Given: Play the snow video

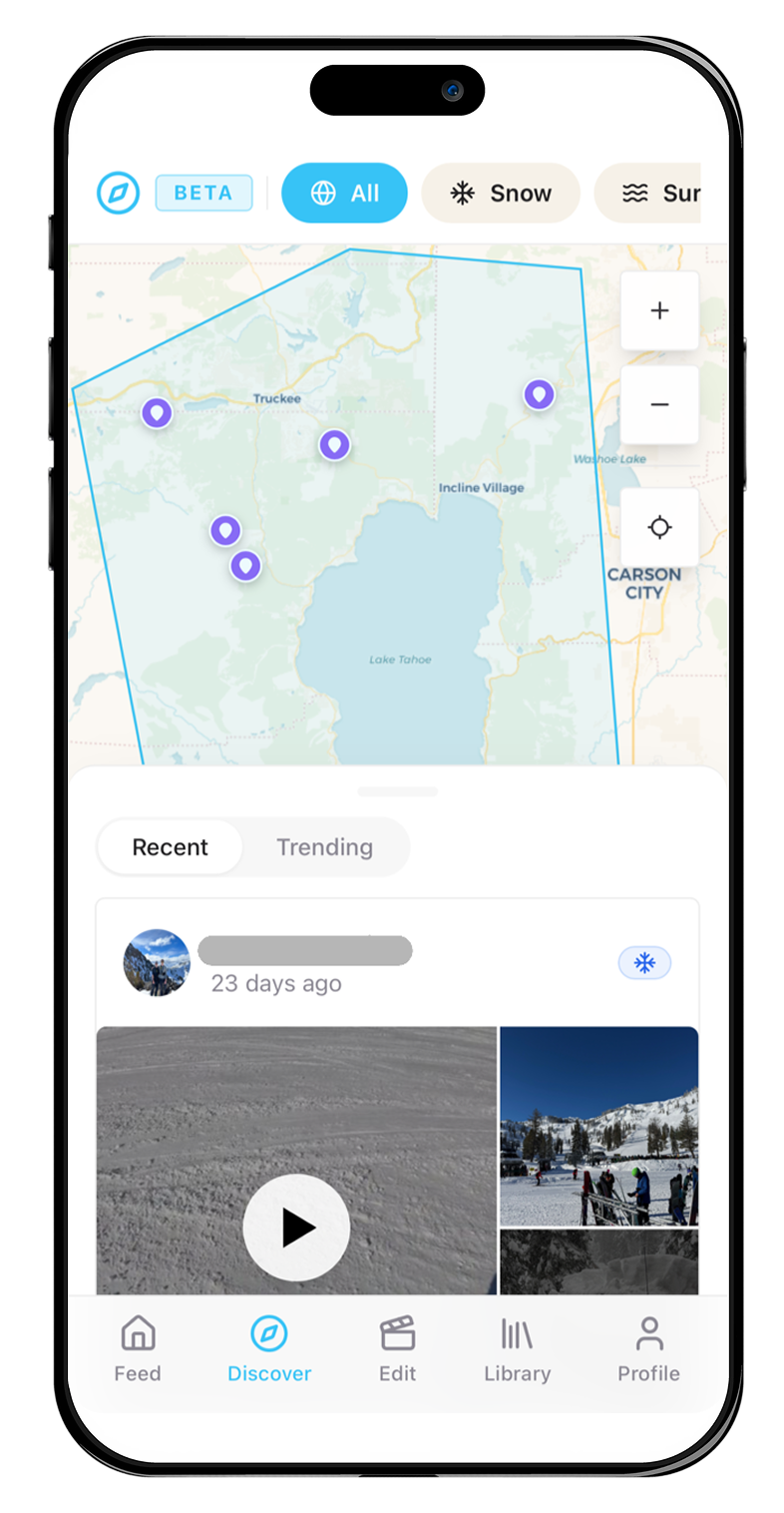Looking at the screenshot, I should pyautogui.click(x=296, y=1228).
